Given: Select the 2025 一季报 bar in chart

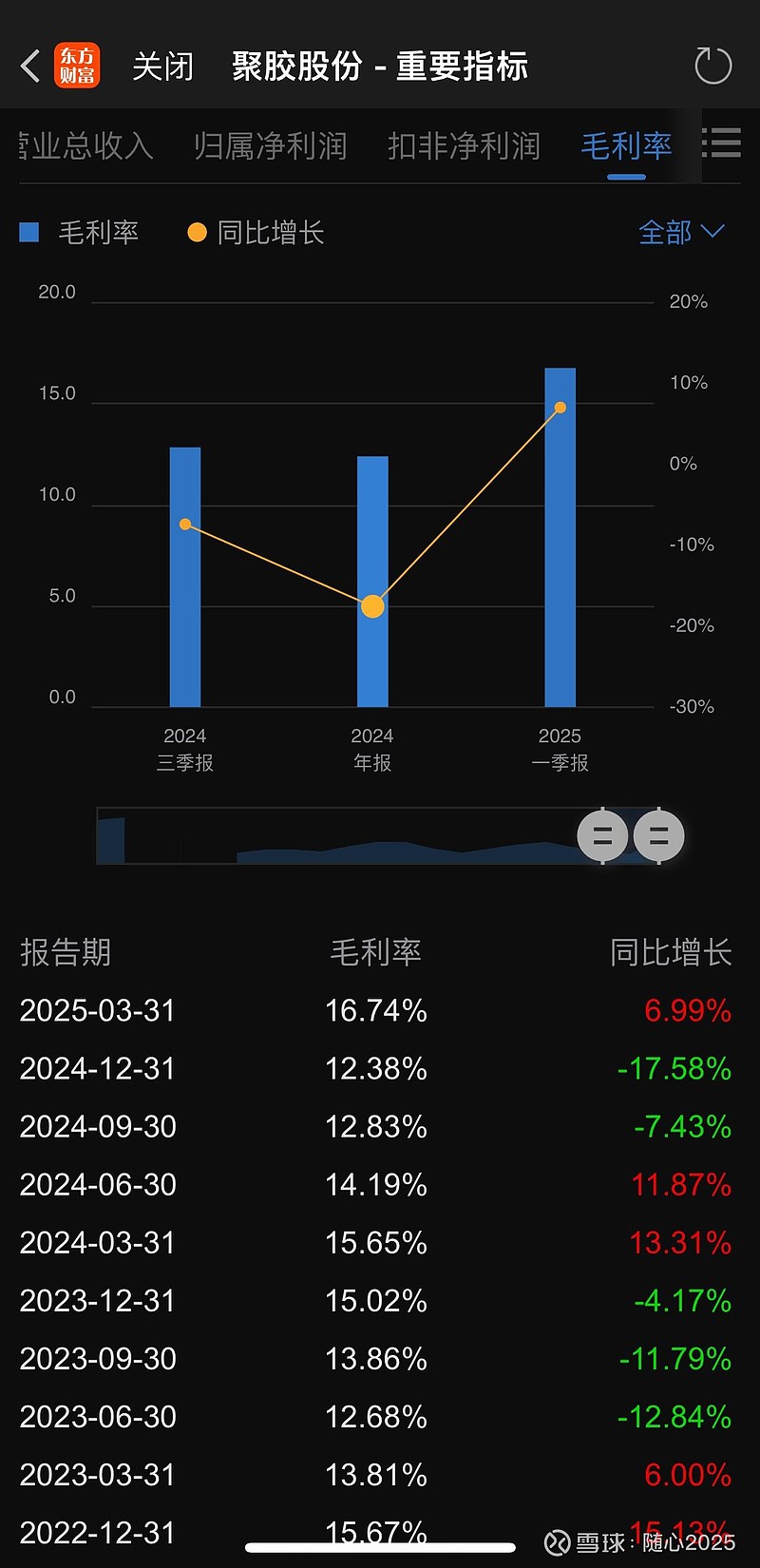Looking at the screenshot, I should pyautogui.click(x=560, y=537).
